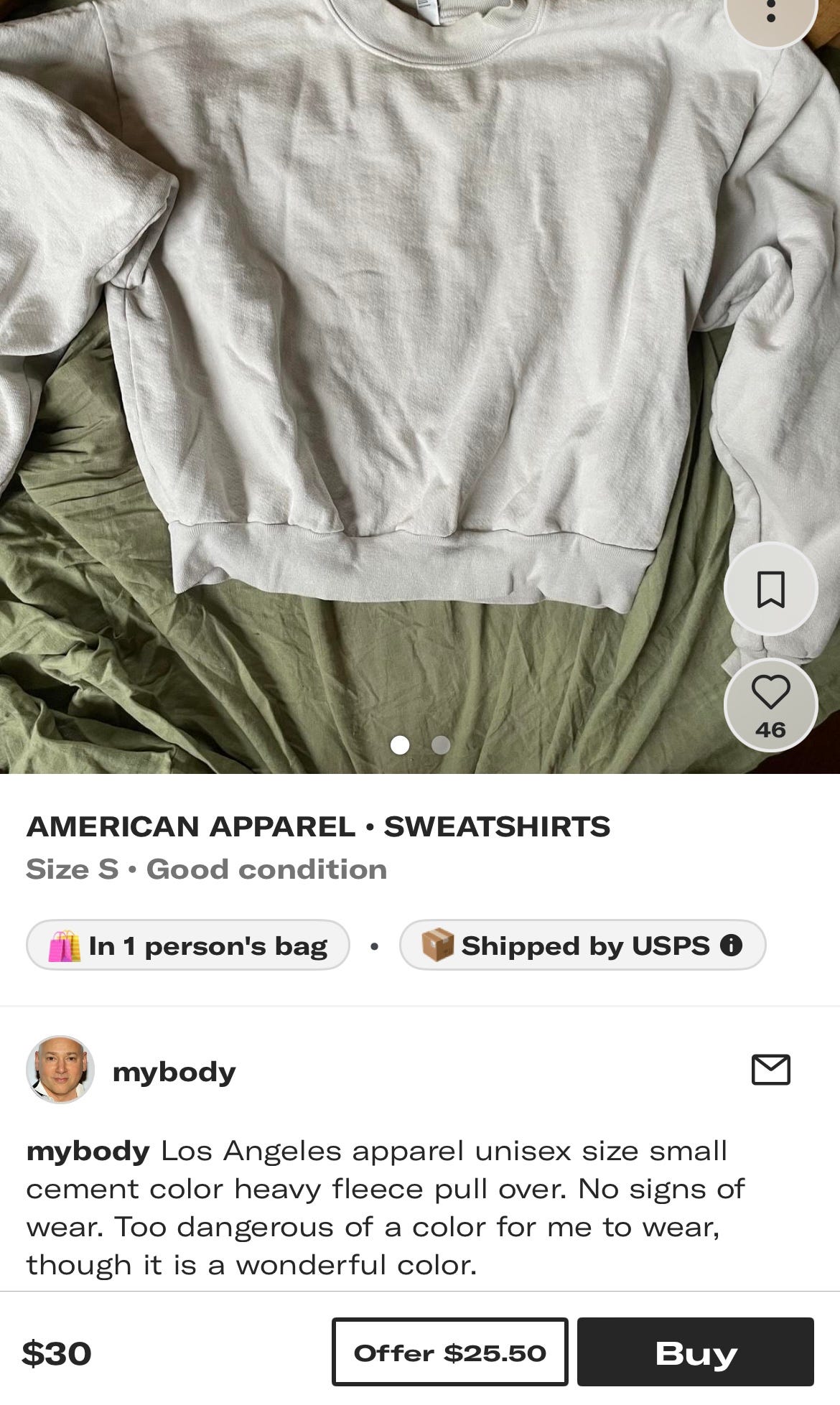
Task: Open mybody's seller profile
Action: (x=172, y=1071)
